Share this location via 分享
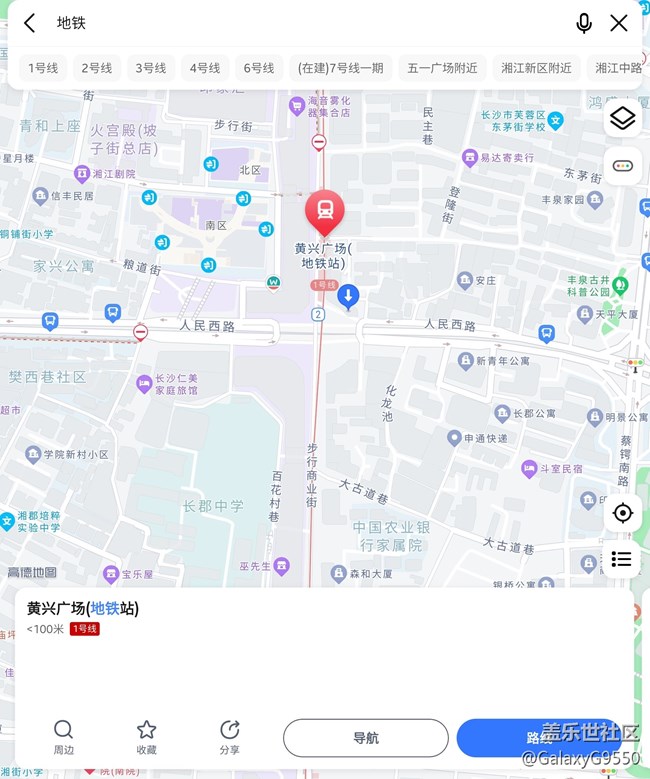Screen dimensions: 650x779 point(230,737)
